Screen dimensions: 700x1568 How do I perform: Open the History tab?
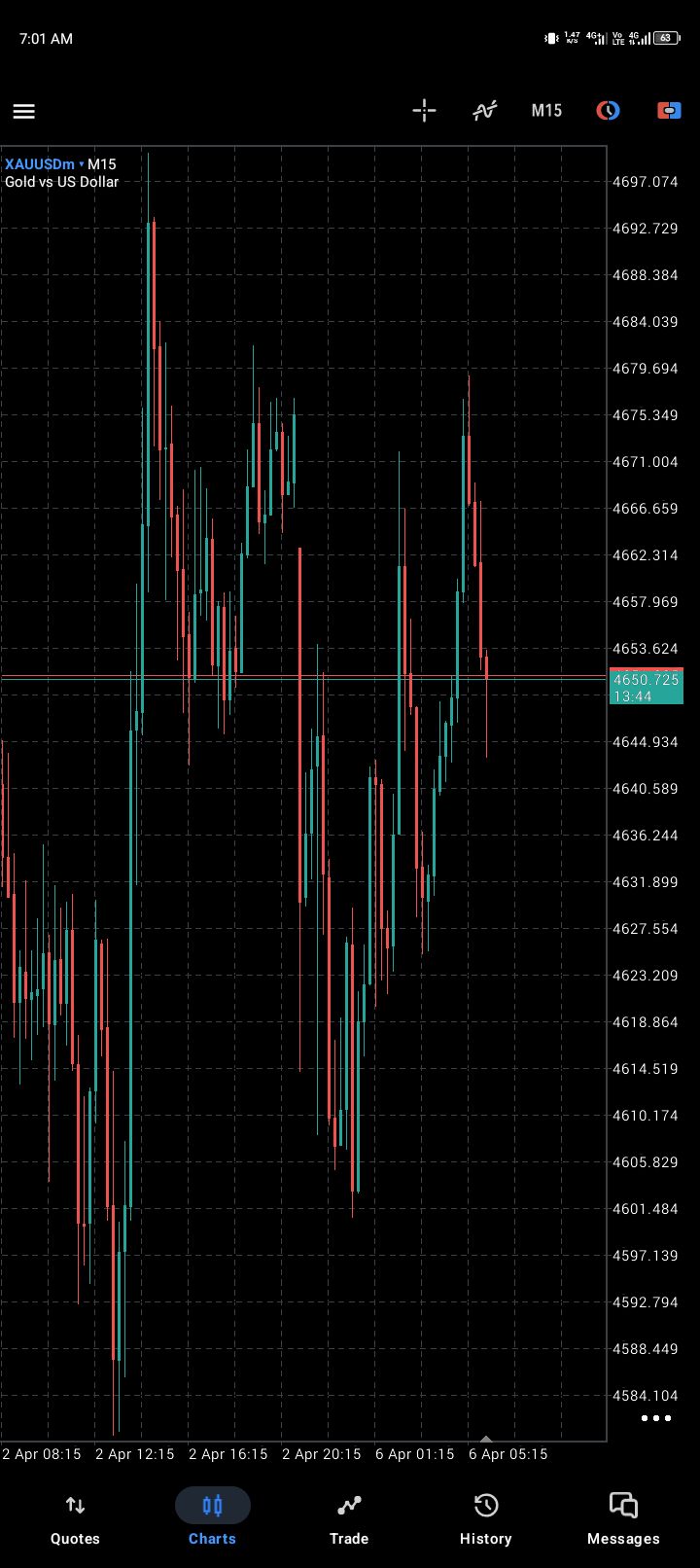tap(485, 1518)
